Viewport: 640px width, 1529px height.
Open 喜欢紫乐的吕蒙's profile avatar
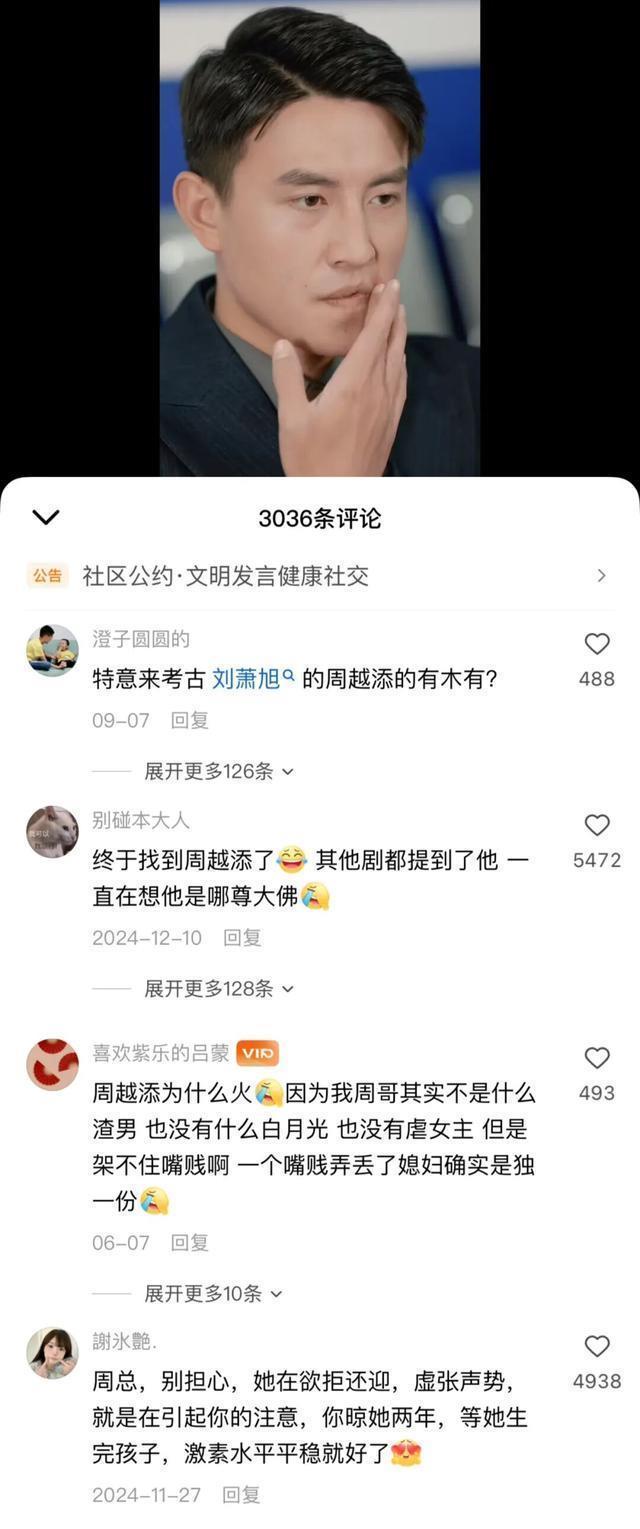52,1064
